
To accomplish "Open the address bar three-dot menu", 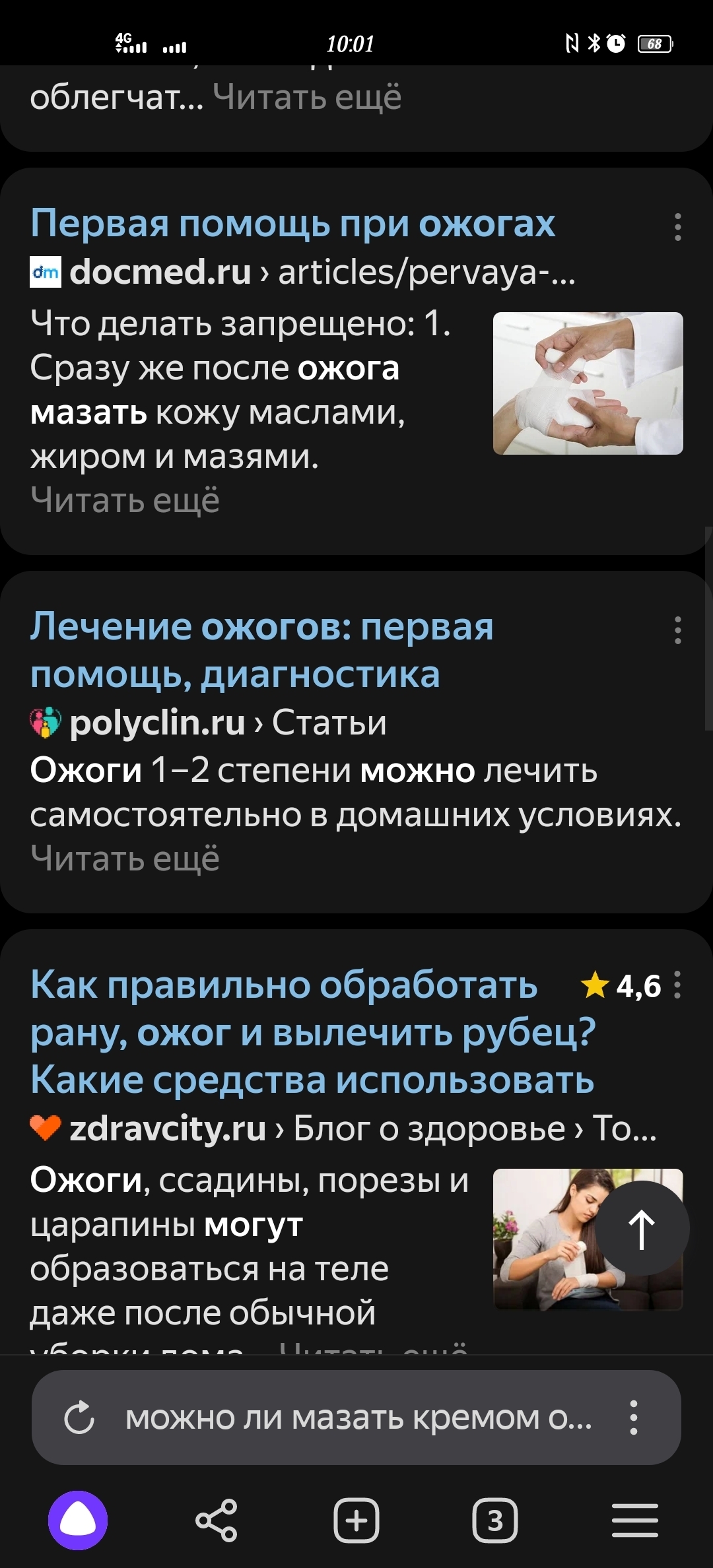I will (x=634, y=1418).
